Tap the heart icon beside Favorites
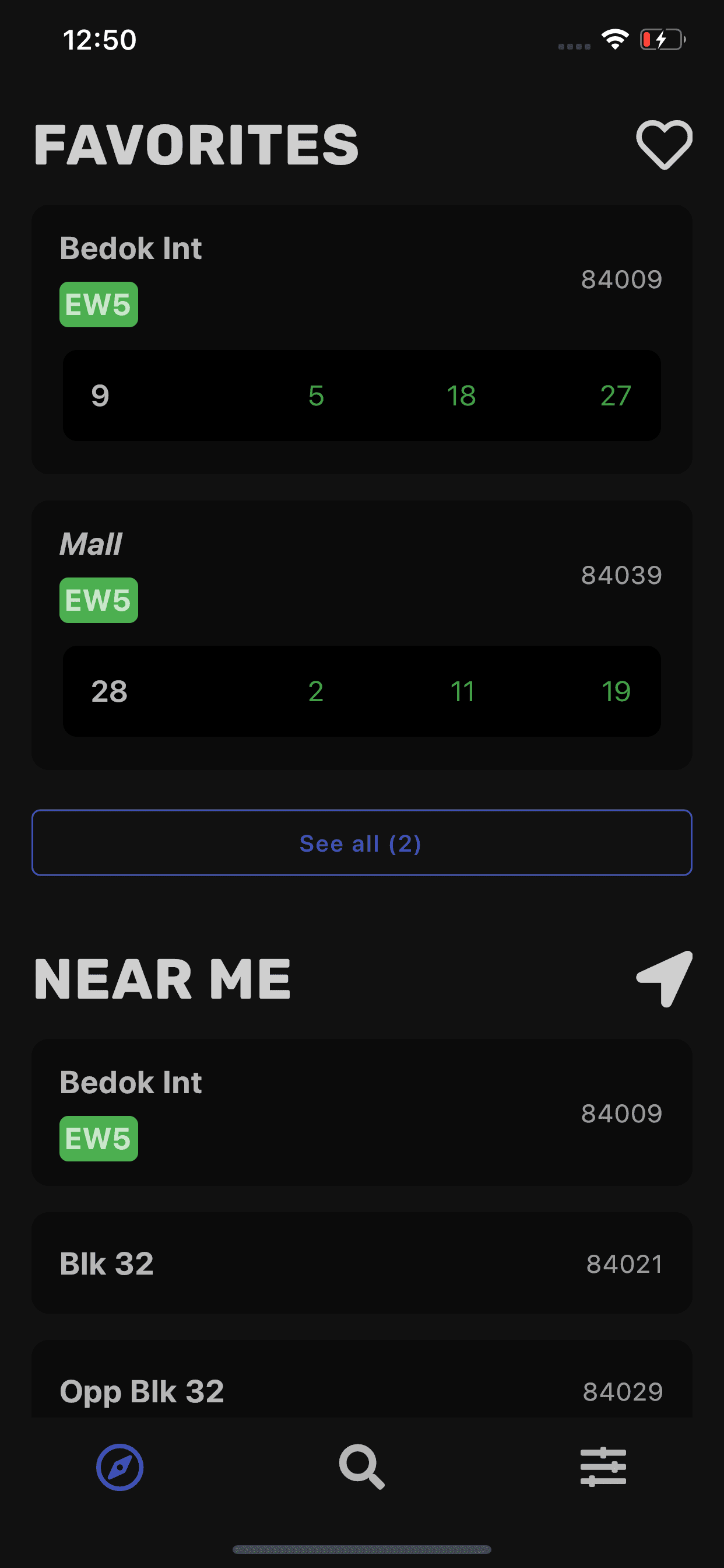This screenshot has width=724, height=1568. point(664,145)
